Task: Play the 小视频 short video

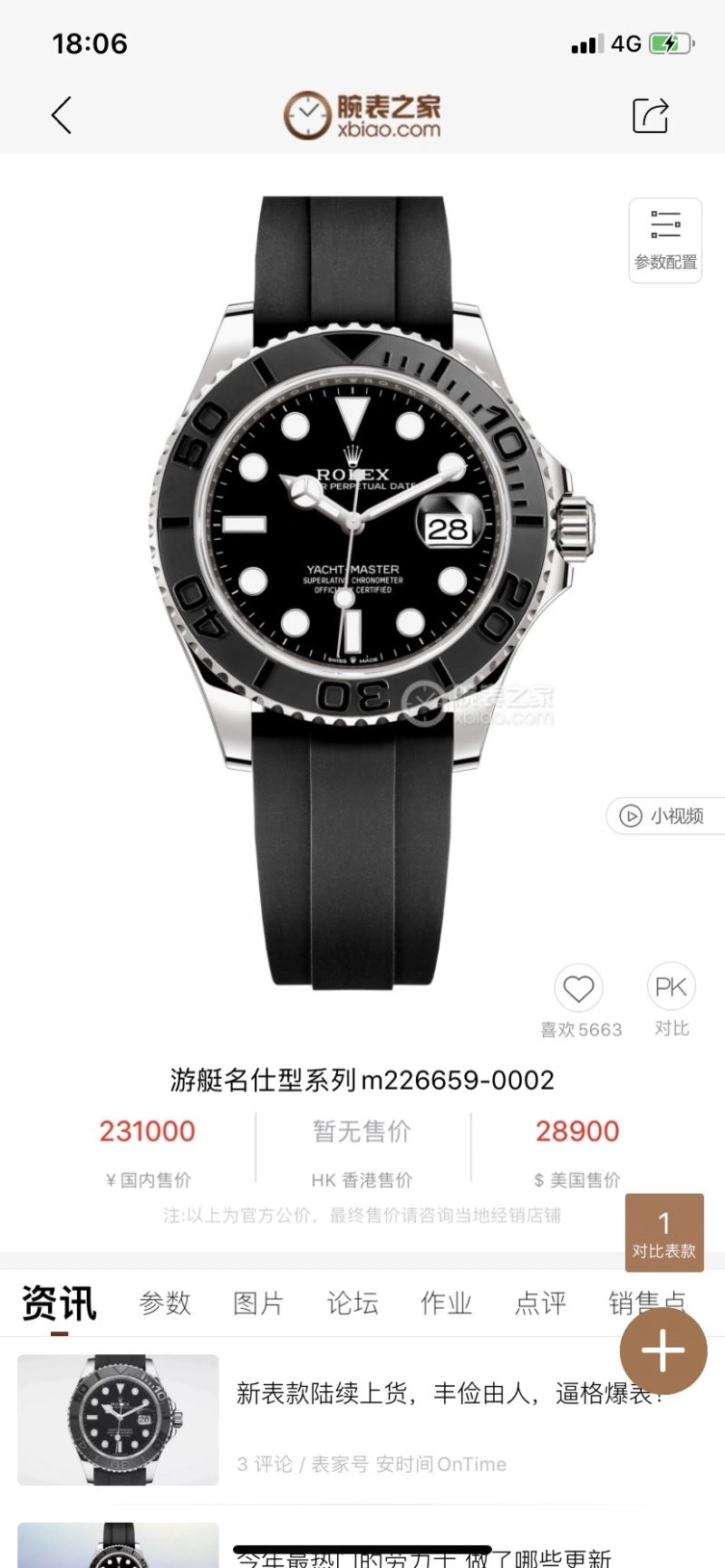Action: pyautogui.click(x=663, y=816)
